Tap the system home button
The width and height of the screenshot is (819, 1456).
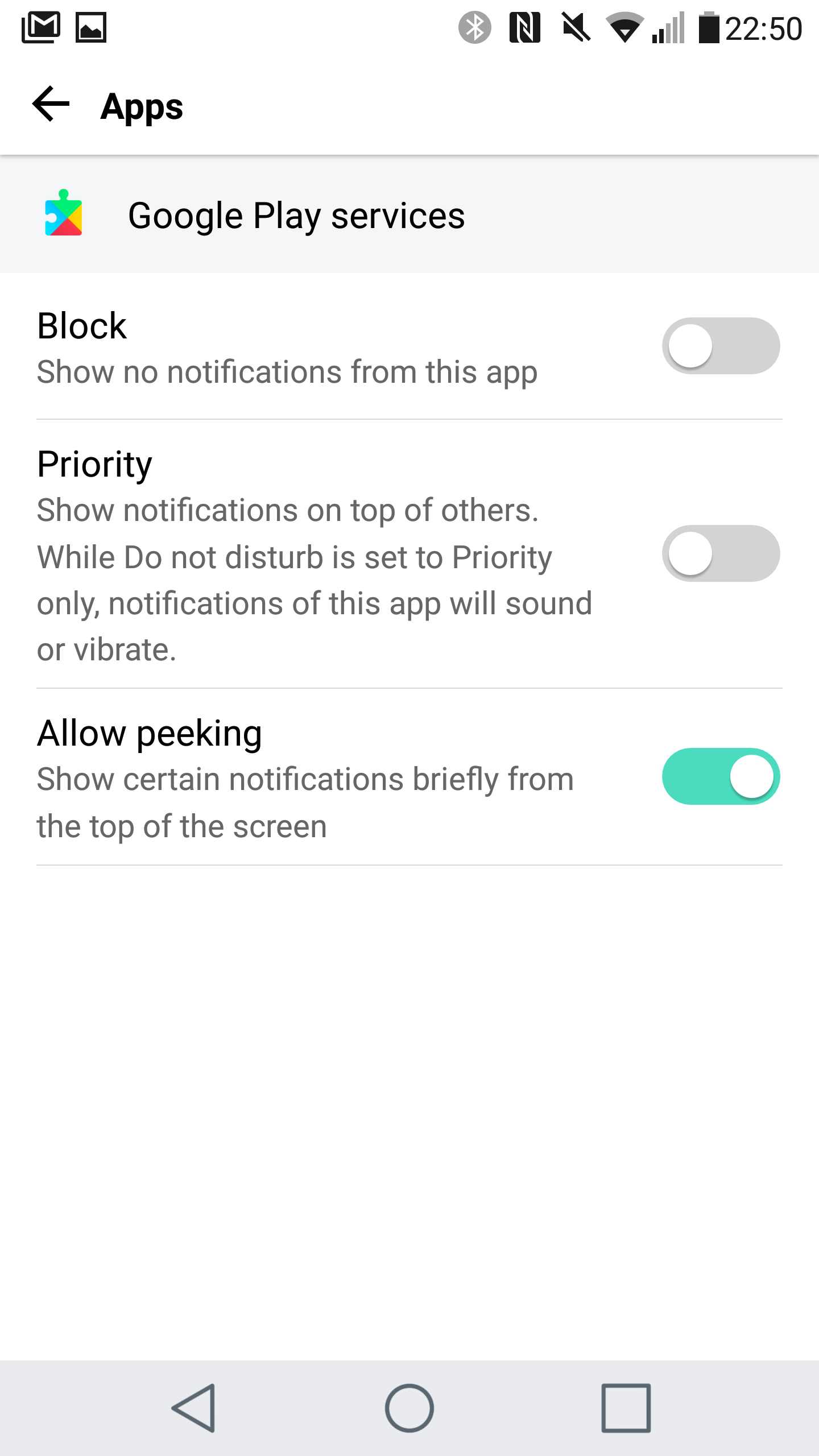[x=409, y=1408]
